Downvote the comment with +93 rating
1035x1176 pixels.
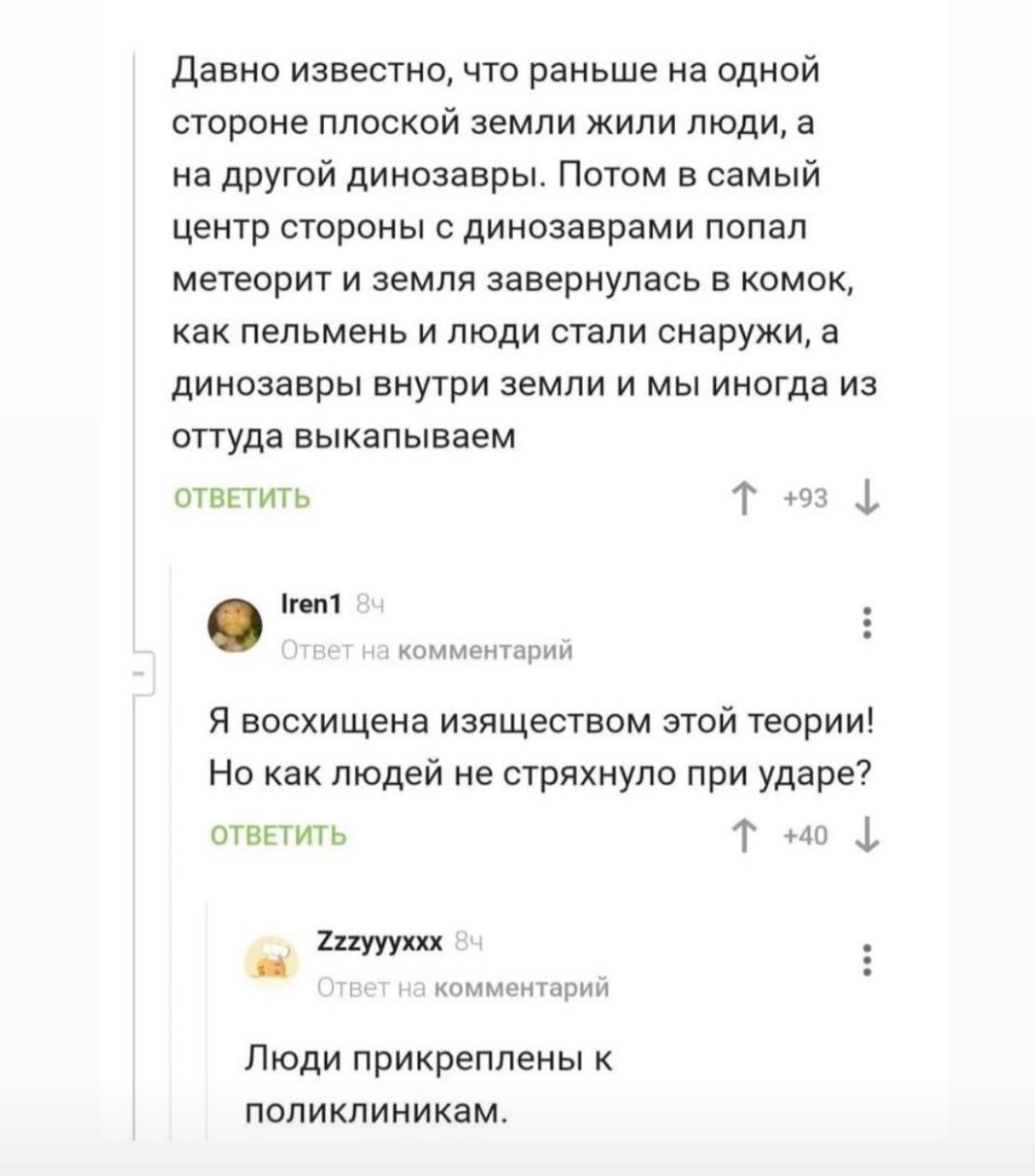[864, 500]
